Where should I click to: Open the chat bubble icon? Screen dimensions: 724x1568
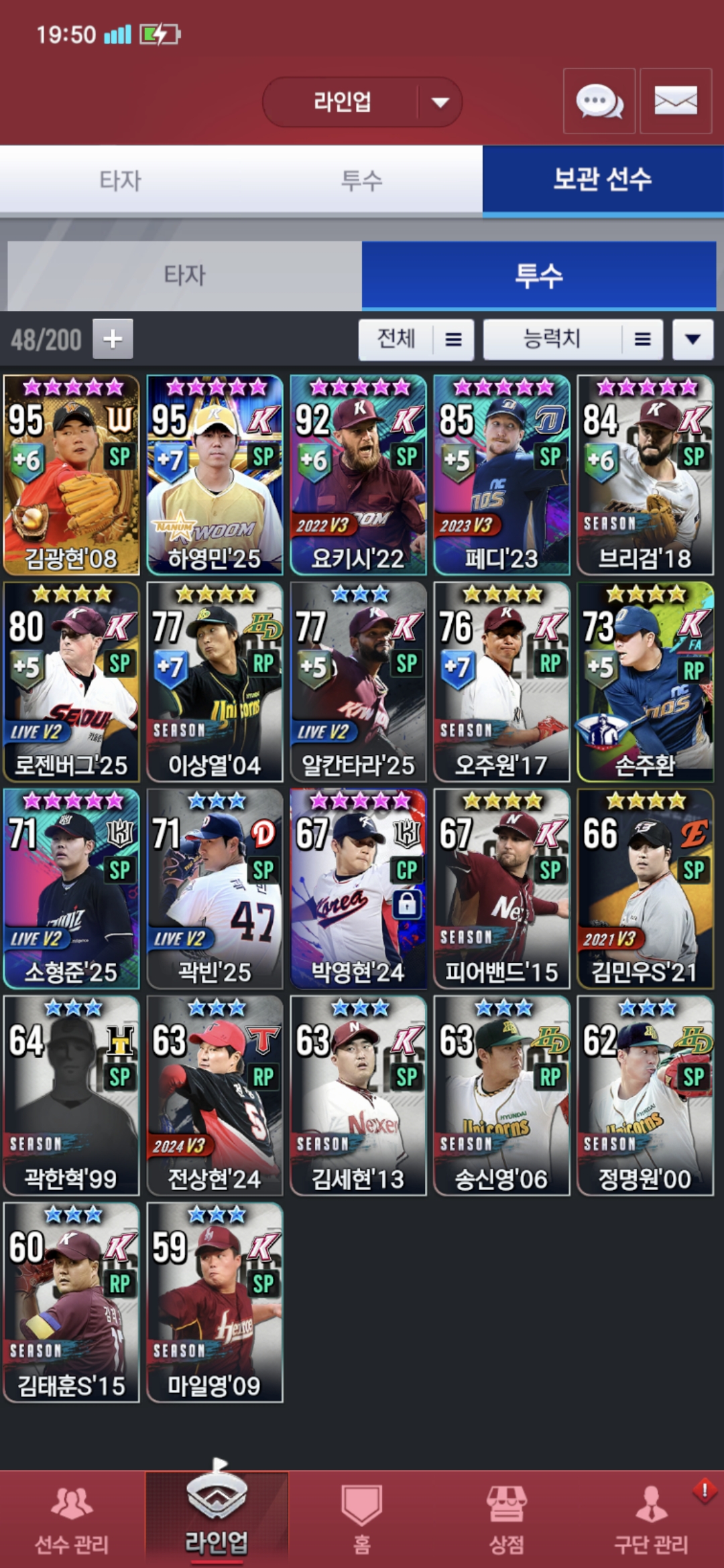599,101
